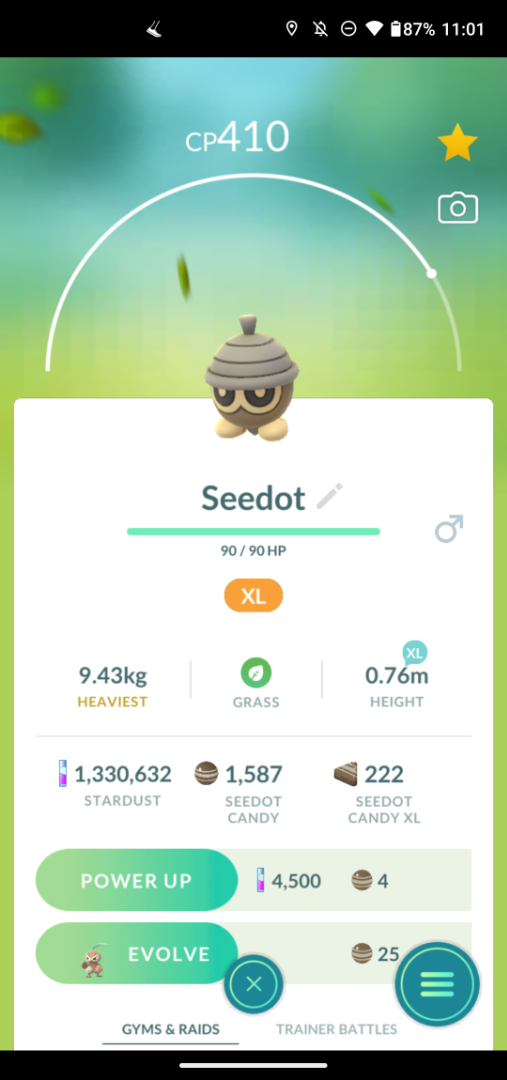The image size is (507, 1080).
Task: Evolve Seedot using 25 candy
Action: pyautogui.click(x=136, y=954)
